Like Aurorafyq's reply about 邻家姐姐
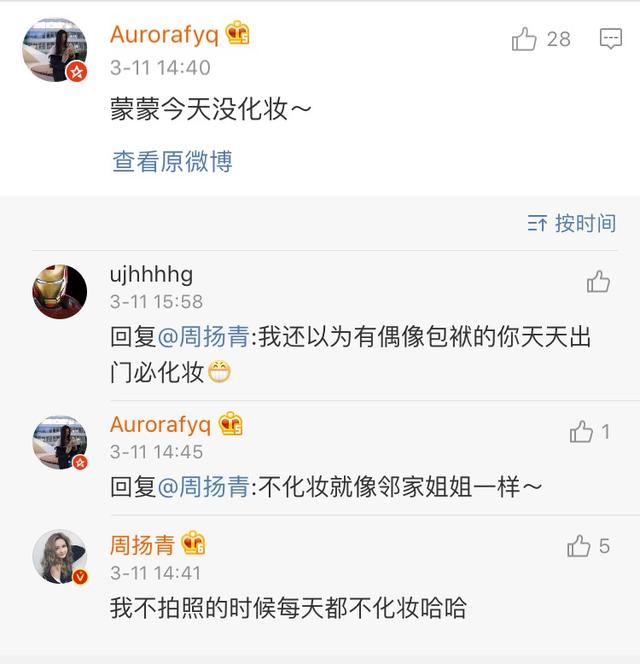 pos(581,432)
